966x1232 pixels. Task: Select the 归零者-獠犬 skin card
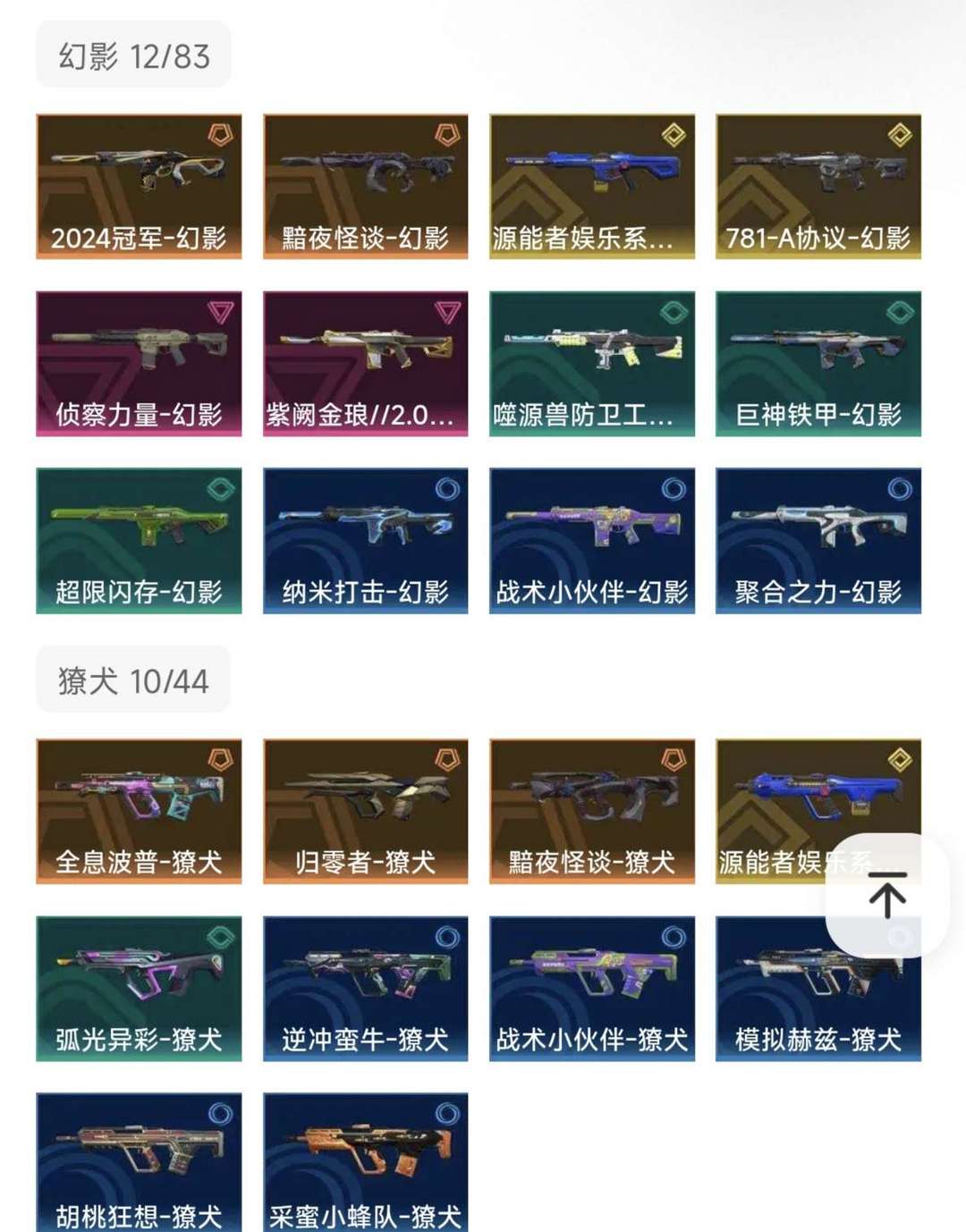click(x=365, y=807)
